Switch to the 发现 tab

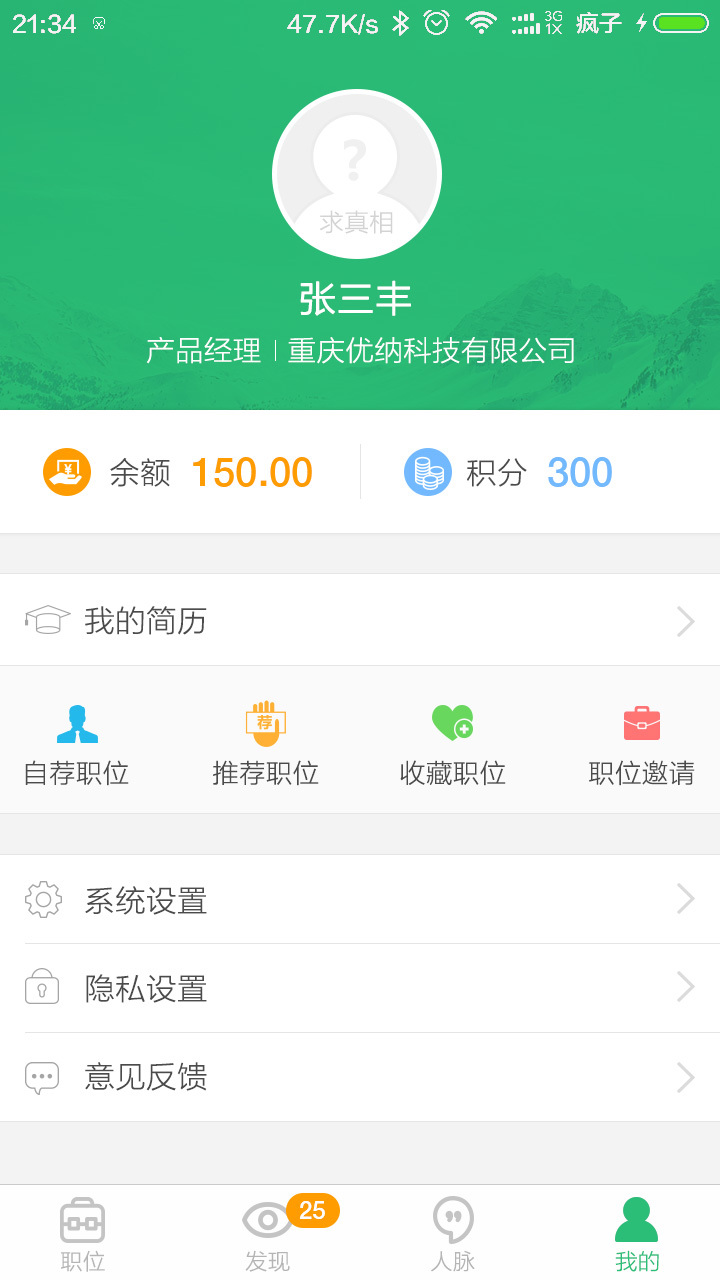coord(268,1234)
